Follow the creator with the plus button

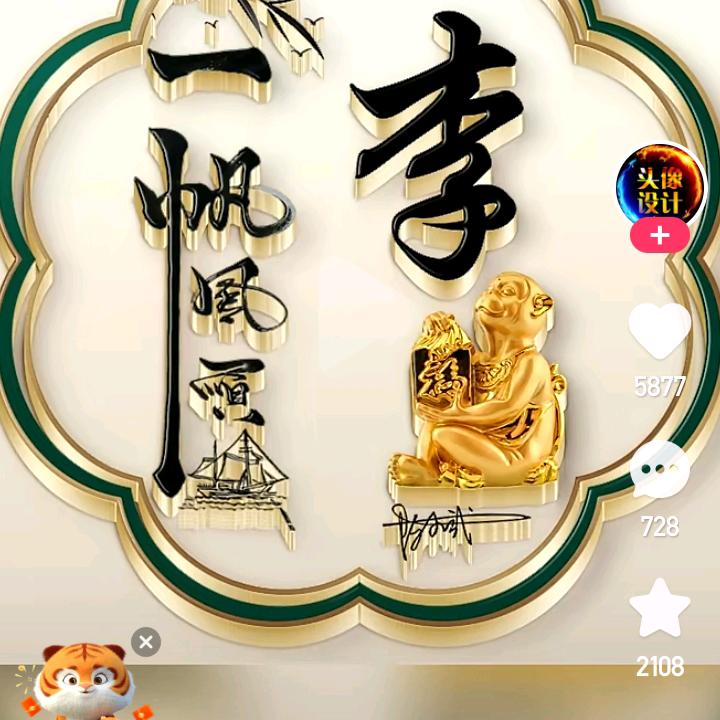pyautogui.click(x=660, y=236)
